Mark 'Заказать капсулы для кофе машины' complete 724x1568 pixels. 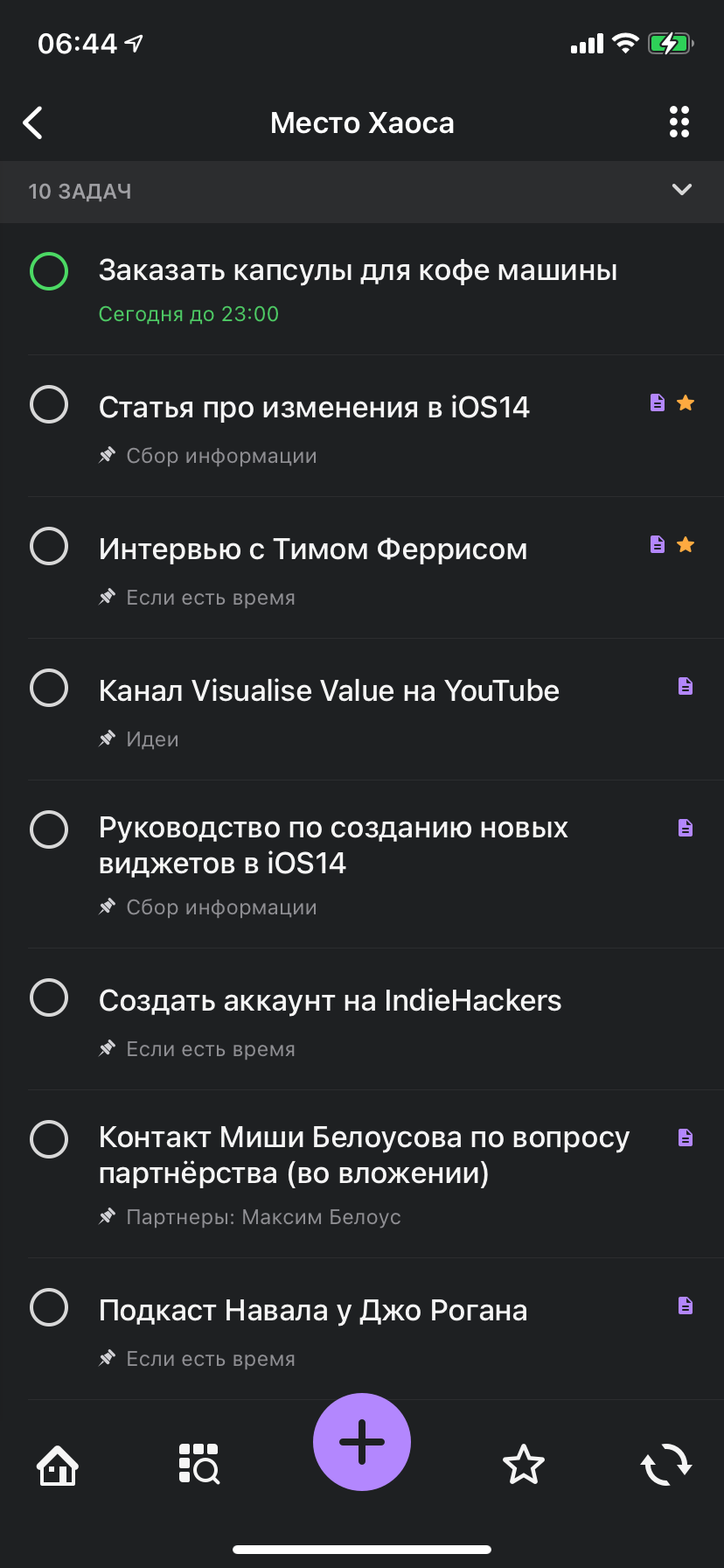[49, 271]
